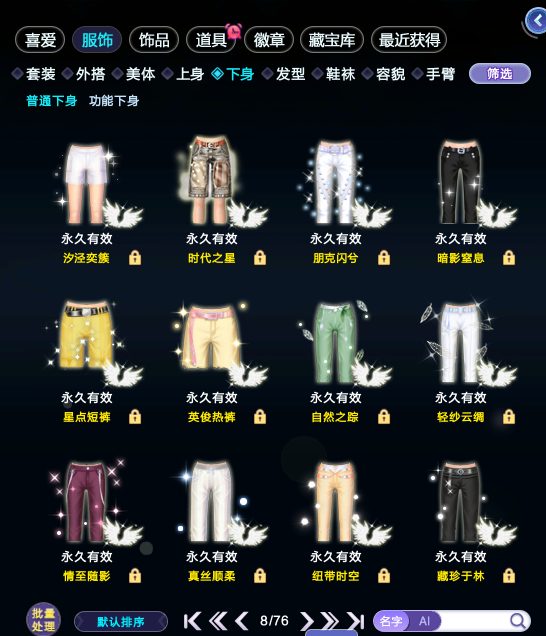546x636 pixels.
Task: Switch to the 道具 tab
Action: (211, 40)
